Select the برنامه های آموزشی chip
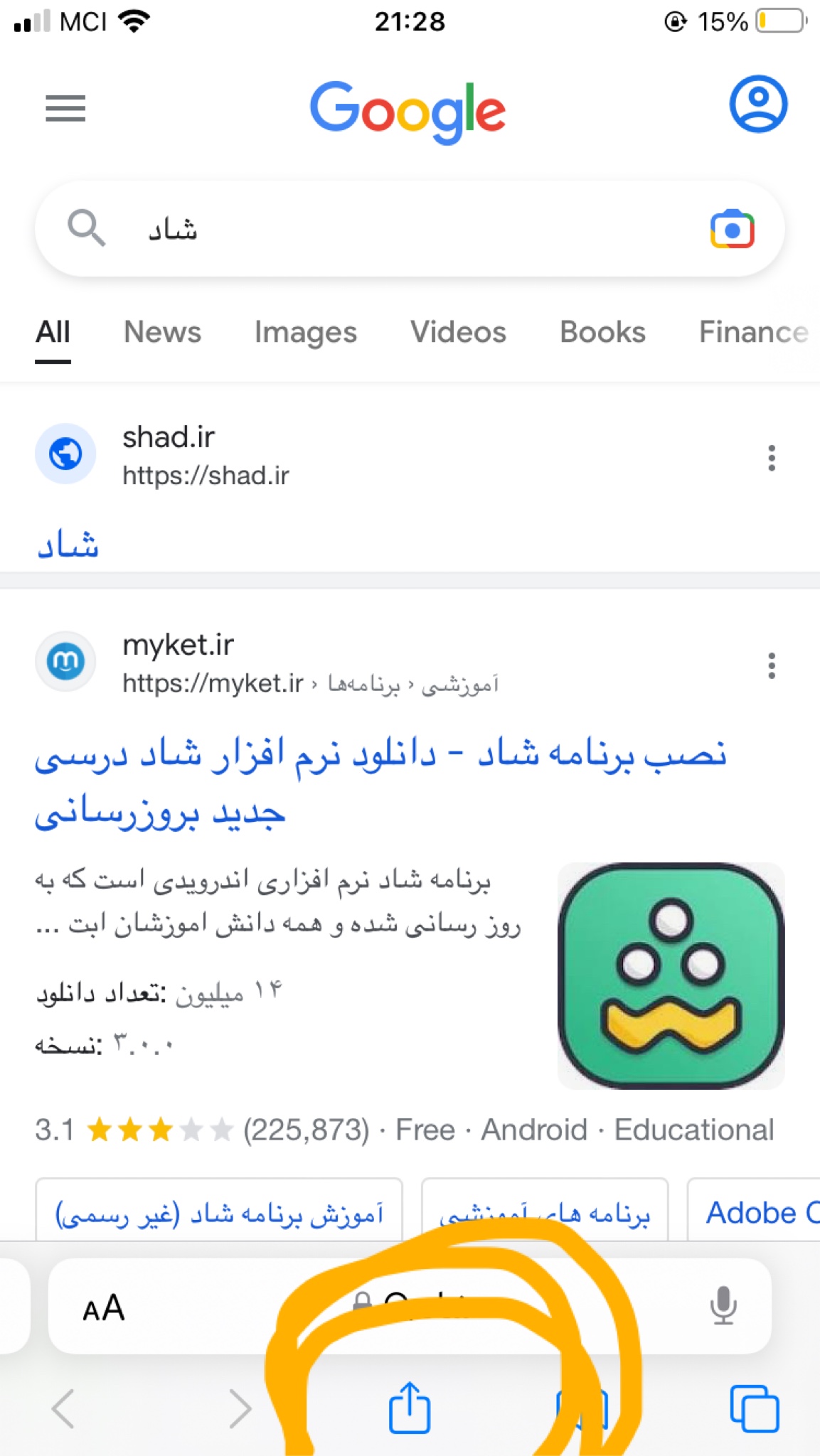This screenshot has height=1456, width=820. (545, 1214)
